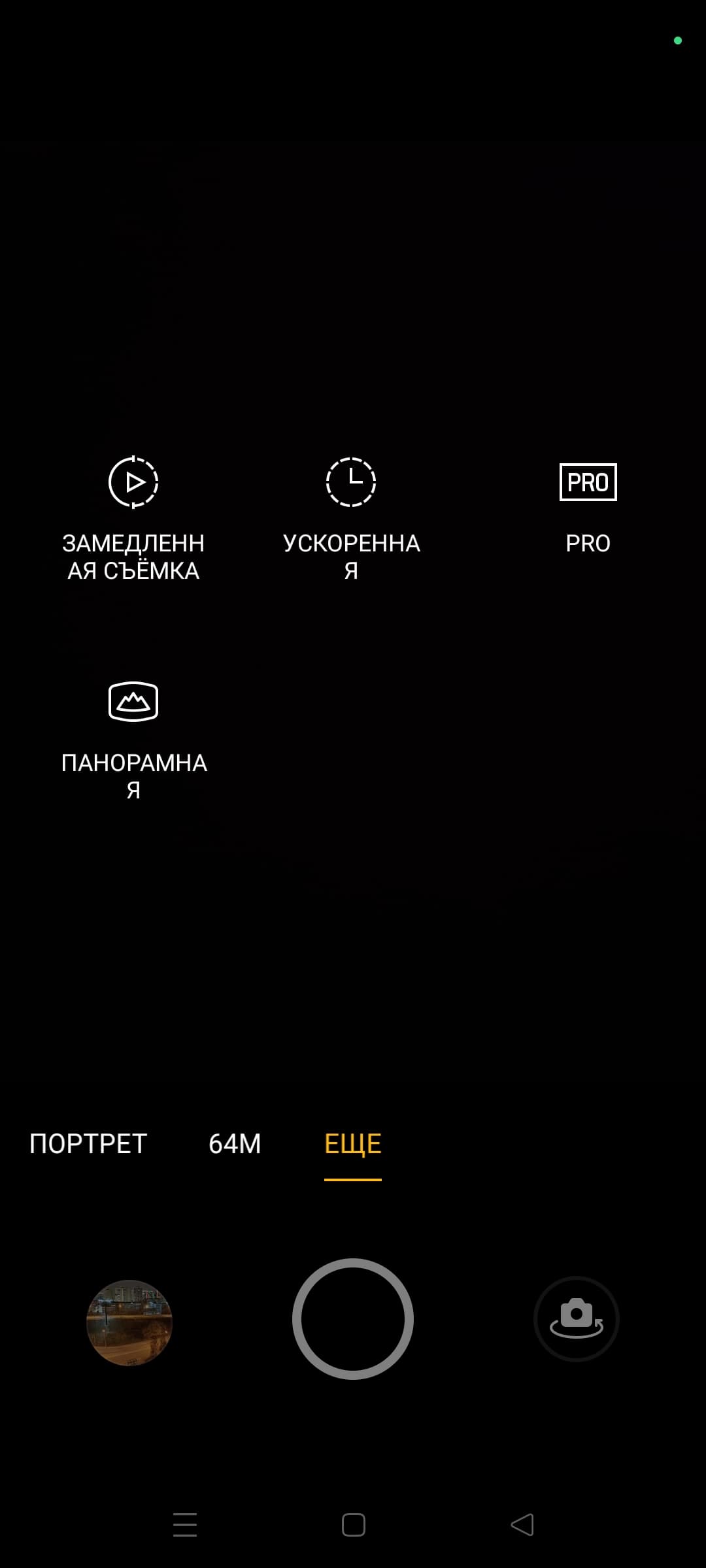Flip to the front camera

point(576,1319)
